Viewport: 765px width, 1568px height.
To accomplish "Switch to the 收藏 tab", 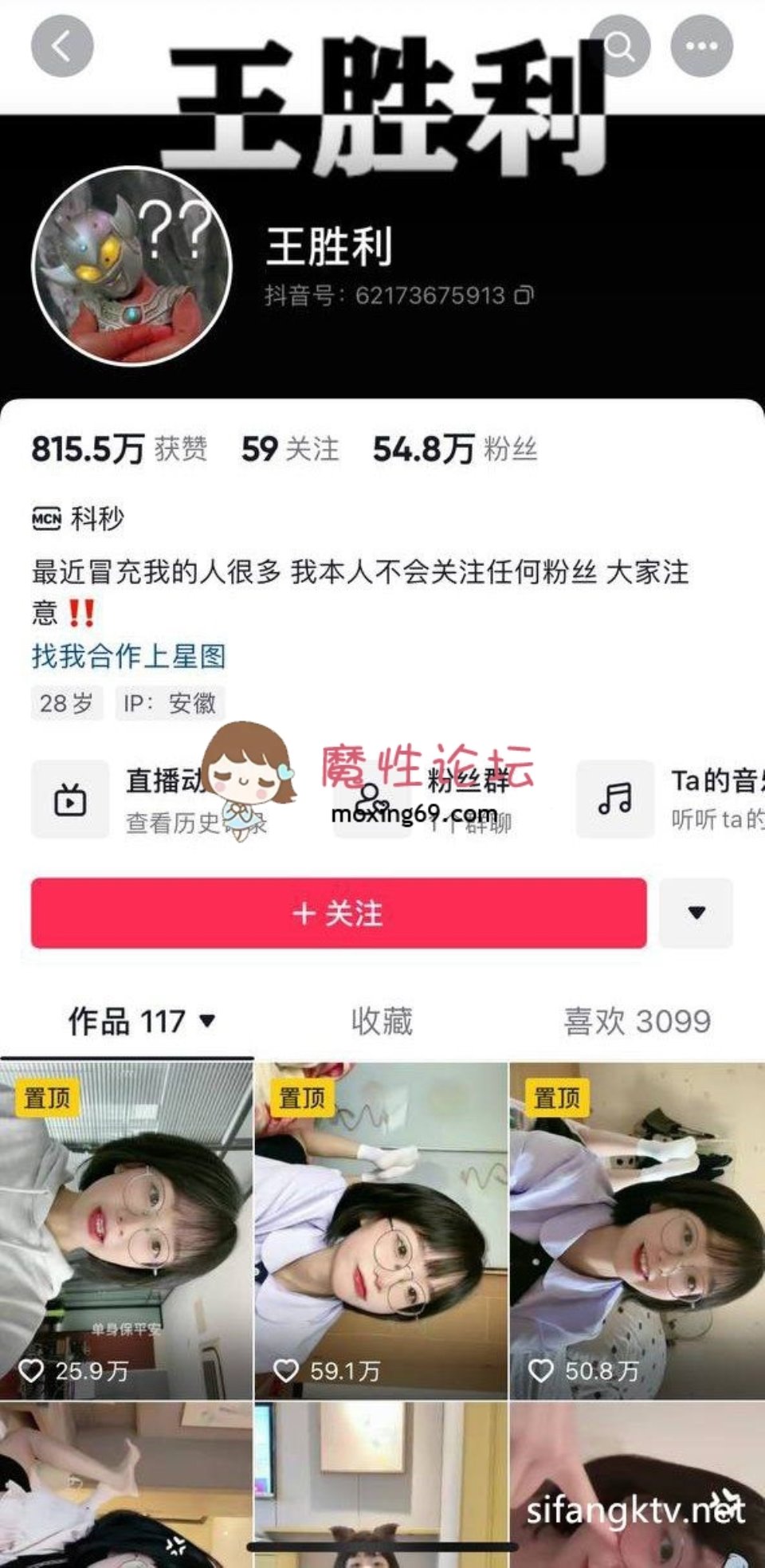I will click(x=382, y=1021).
